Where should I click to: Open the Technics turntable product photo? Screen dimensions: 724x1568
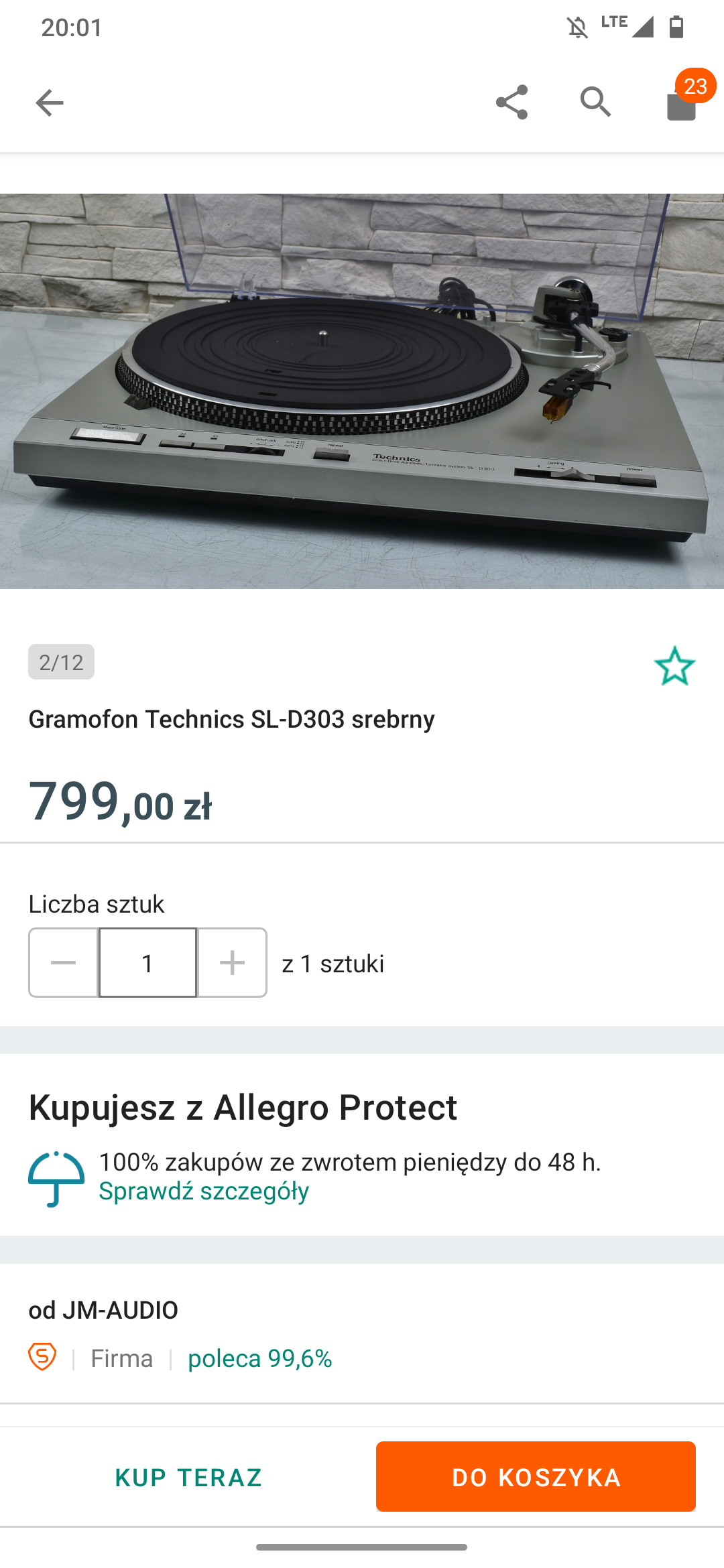coord(362,391)
